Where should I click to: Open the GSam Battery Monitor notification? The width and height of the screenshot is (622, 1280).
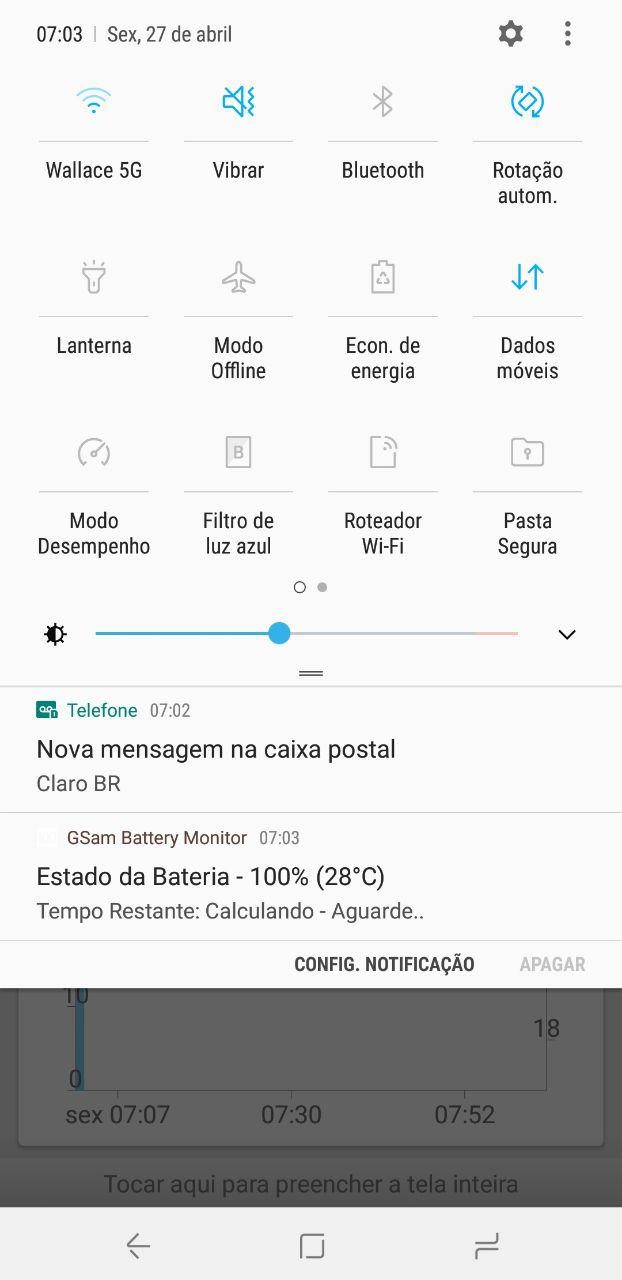point(311,876)
